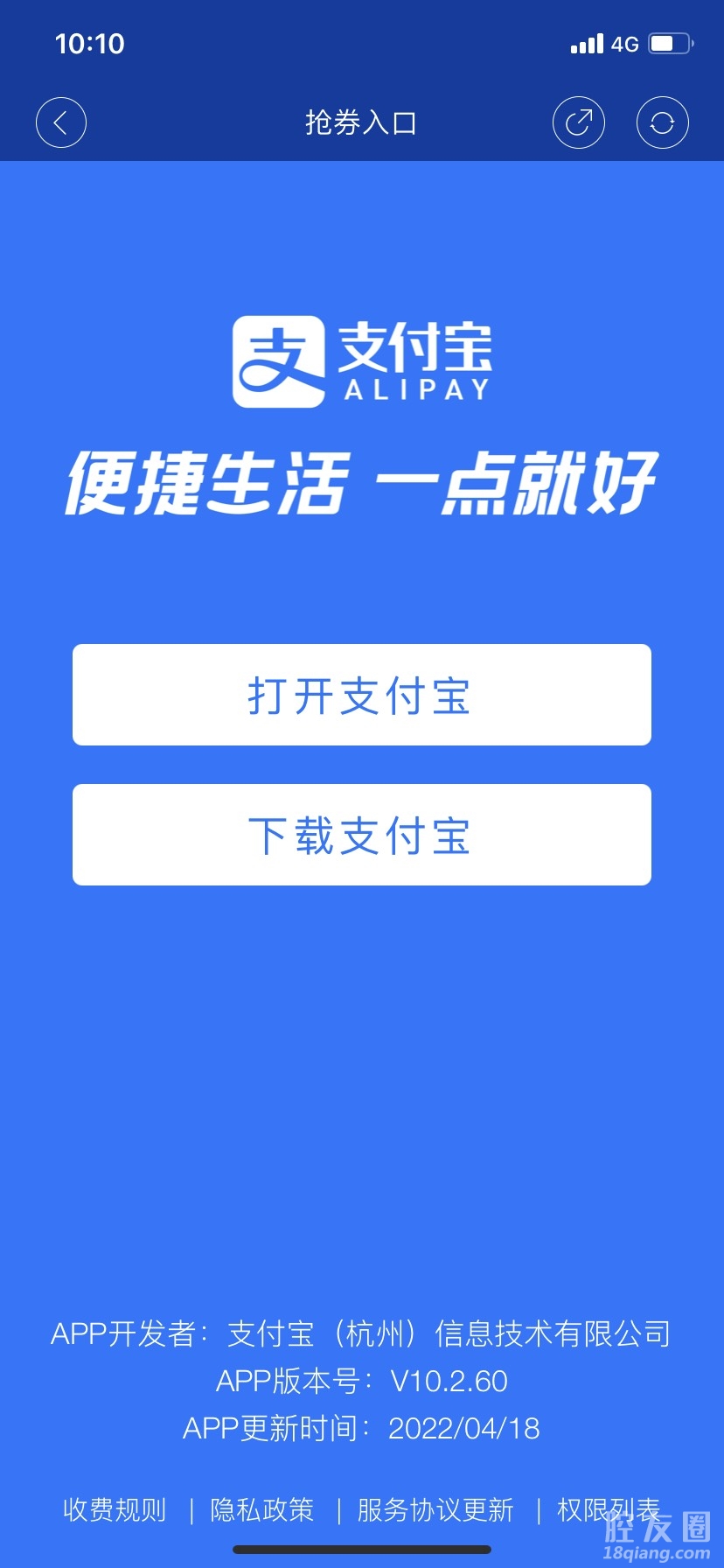The width and height of the screenshot is (724, 1568).
Task: Check the 权限列表 link
Action: (x=607, y=1509)
